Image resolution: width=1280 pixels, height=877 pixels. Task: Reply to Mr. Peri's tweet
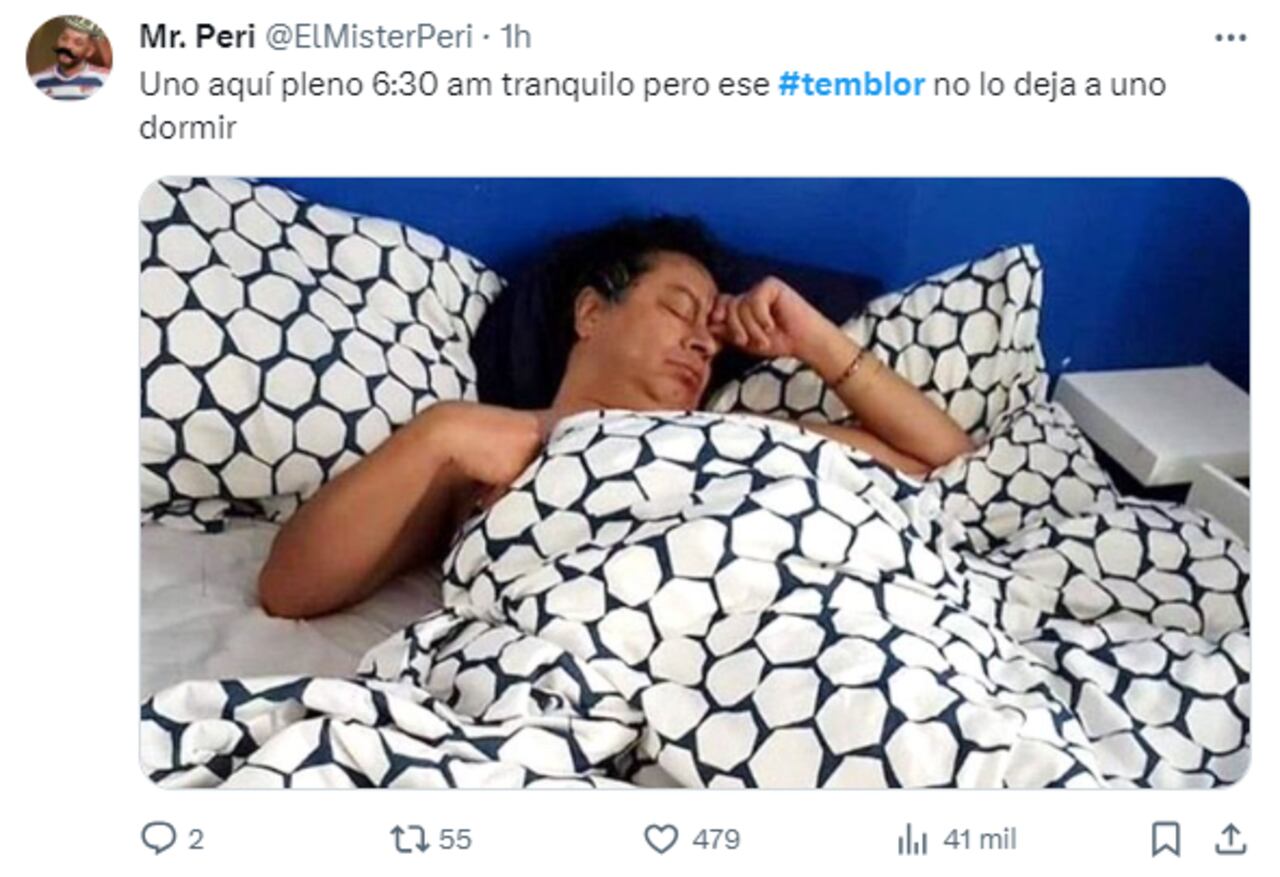[158, 838]
